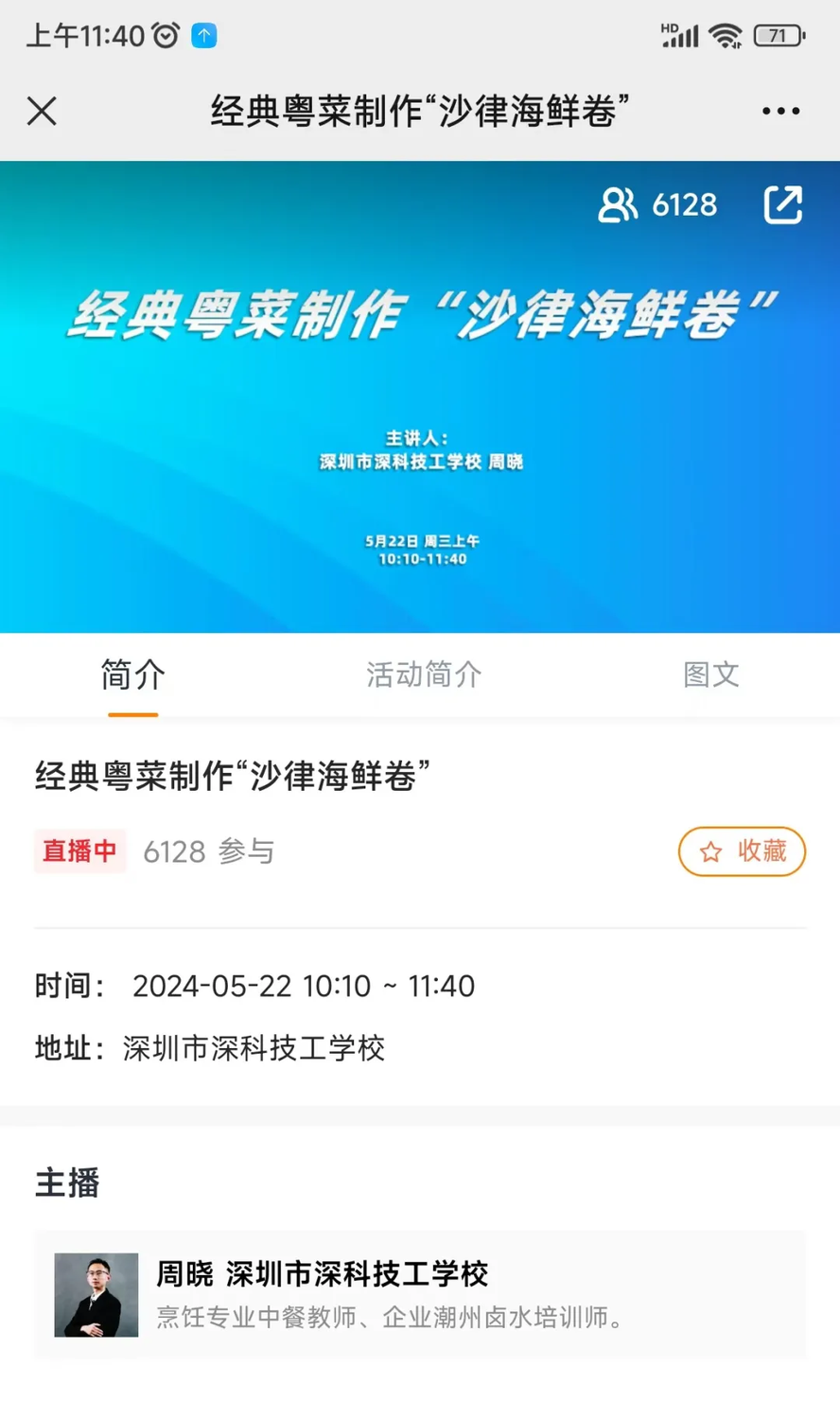The image size is (840, 1419).
Task: Tap 收藏 to favorite this stream
Action: tap(742, 851)
